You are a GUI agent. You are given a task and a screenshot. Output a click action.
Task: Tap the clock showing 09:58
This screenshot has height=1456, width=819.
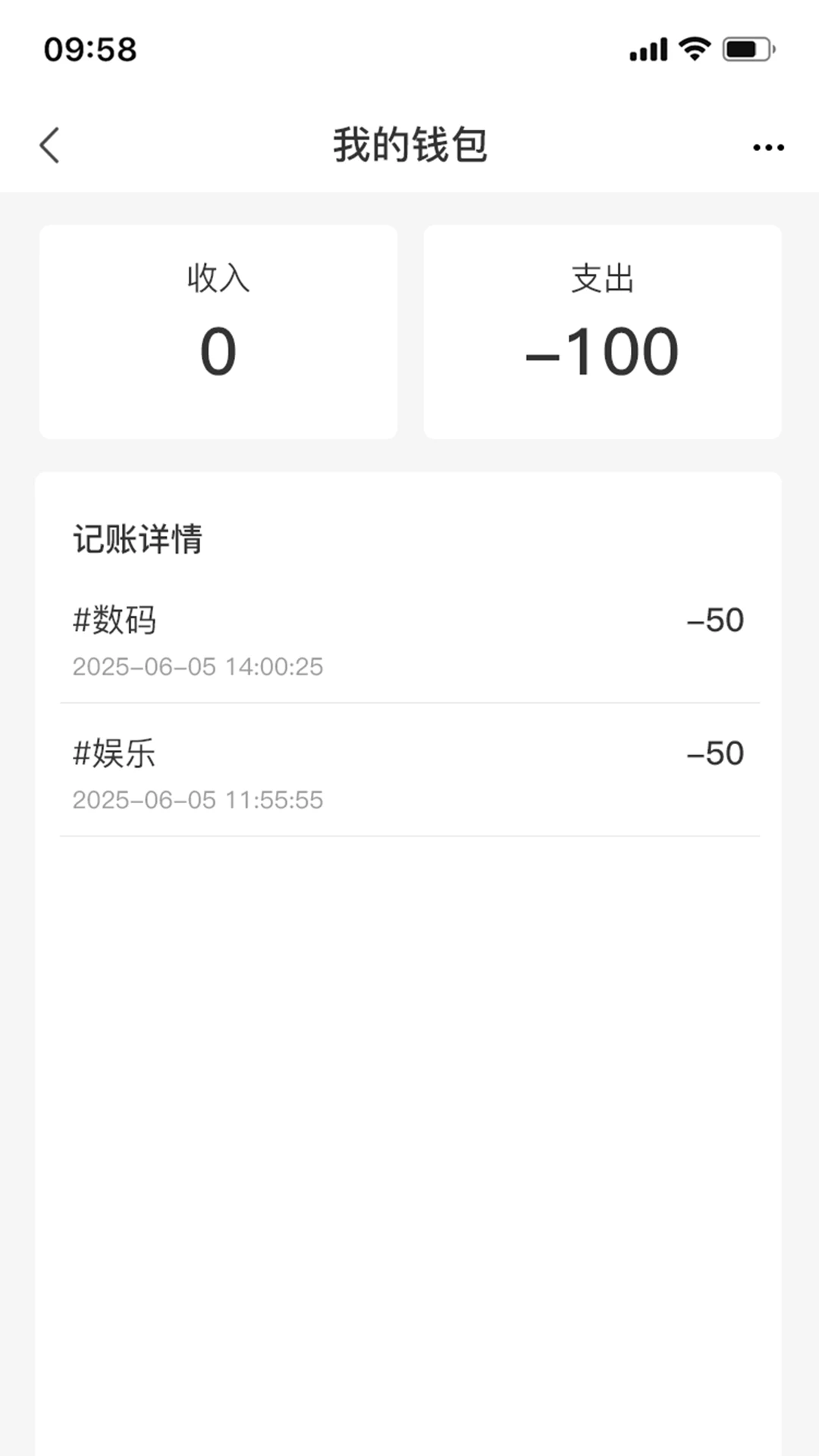[89, 51]
